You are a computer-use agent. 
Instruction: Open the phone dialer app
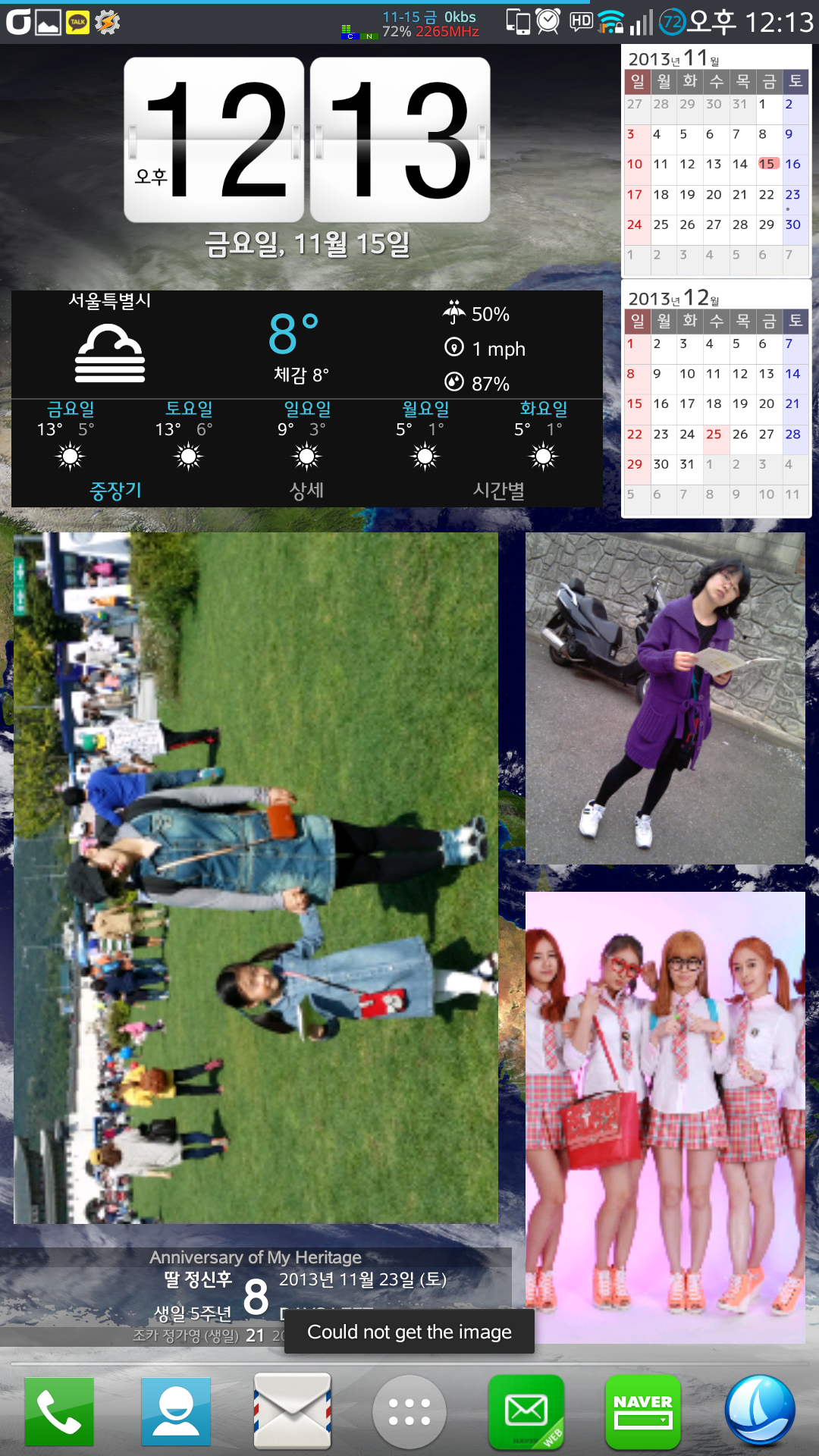point(59,1411)
